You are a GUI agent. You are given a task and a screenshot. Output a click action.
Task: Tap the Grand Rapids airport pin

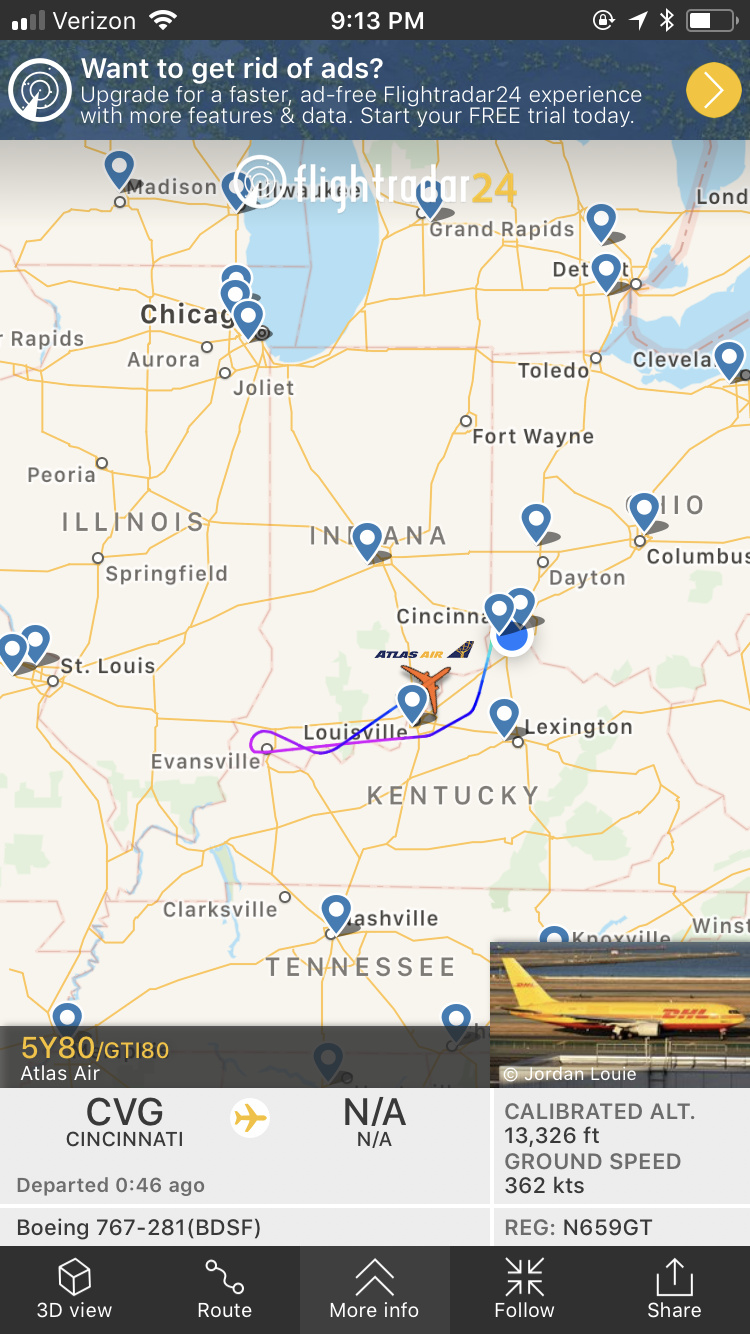(430, 196)
